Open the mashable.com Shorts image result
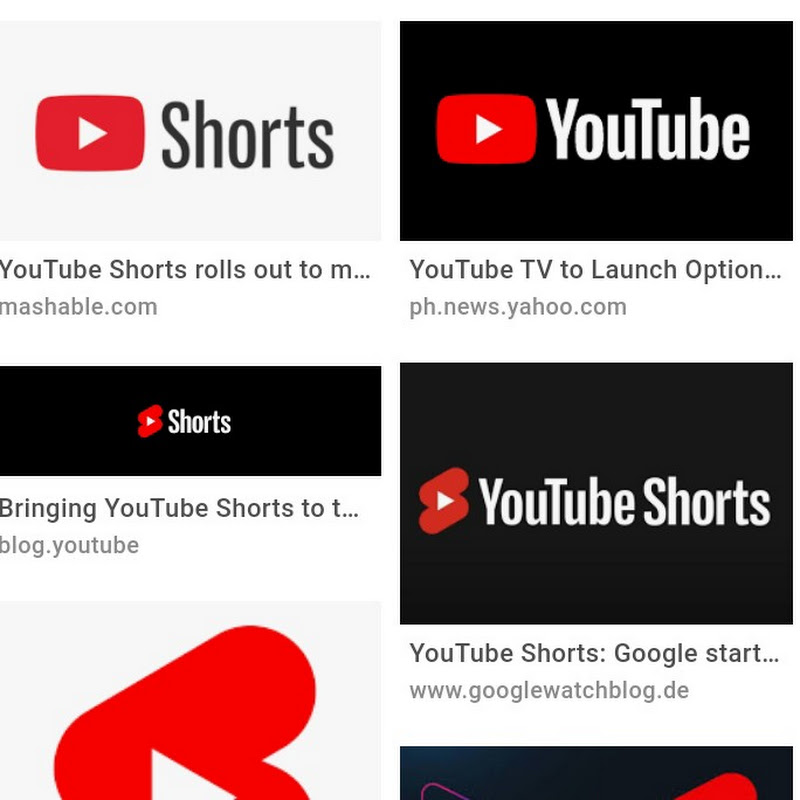 [x=188, y=132]
